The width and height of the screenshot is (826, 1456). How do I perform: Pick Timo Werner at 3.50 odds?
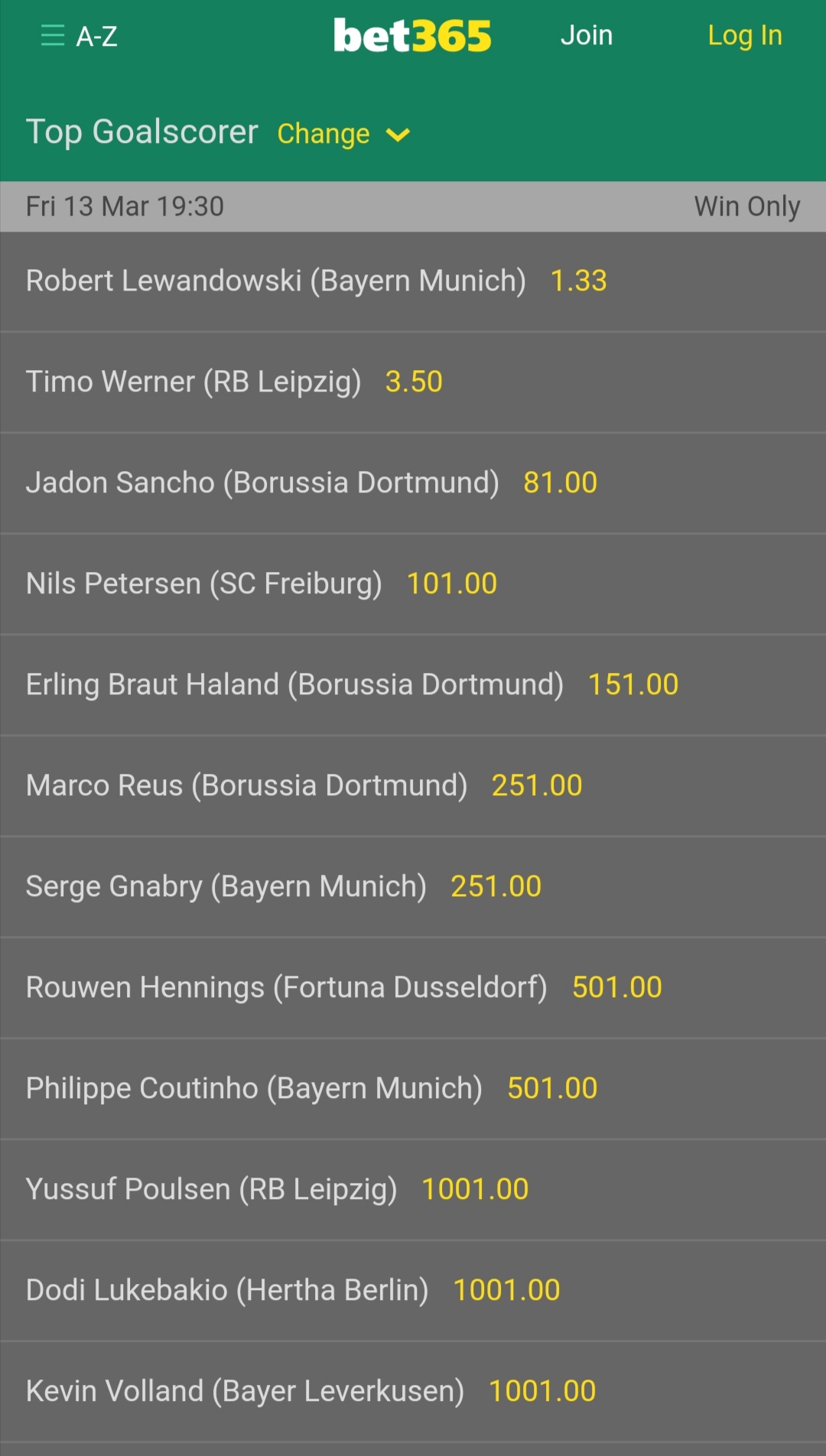point(413,382)
